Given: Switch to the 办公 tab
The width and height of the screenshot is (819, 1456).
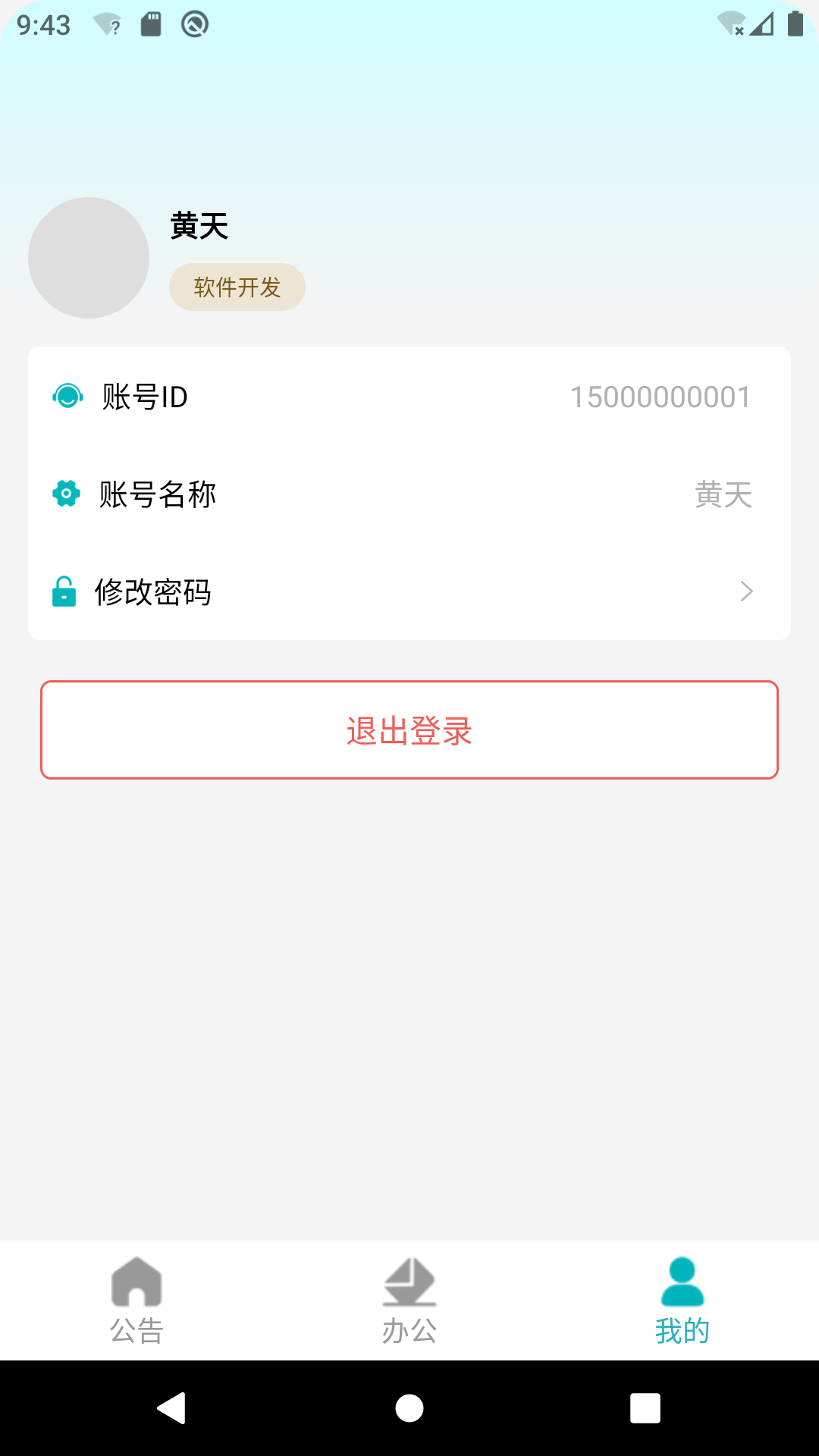Looking at the screenshot, I should point(409,1298).
